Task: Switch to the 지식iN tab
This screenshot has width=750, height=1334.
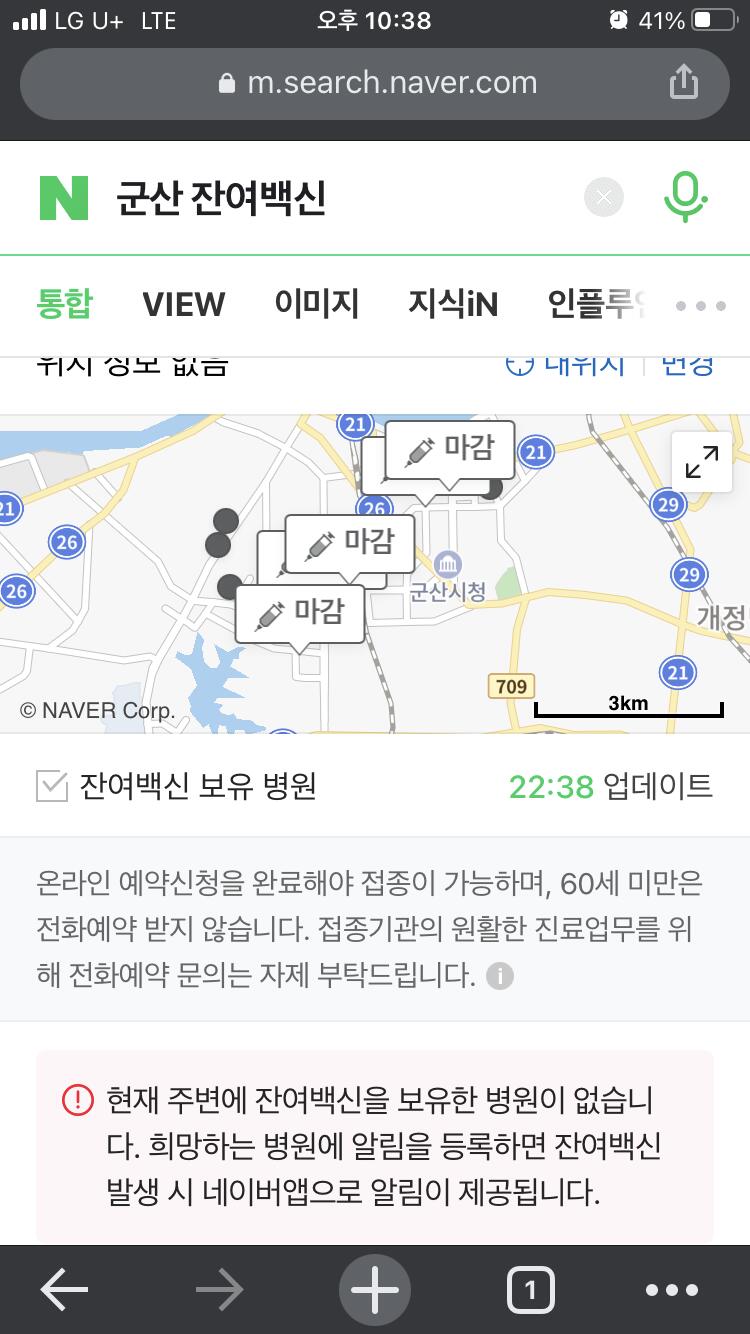Action: pos(453,303)
